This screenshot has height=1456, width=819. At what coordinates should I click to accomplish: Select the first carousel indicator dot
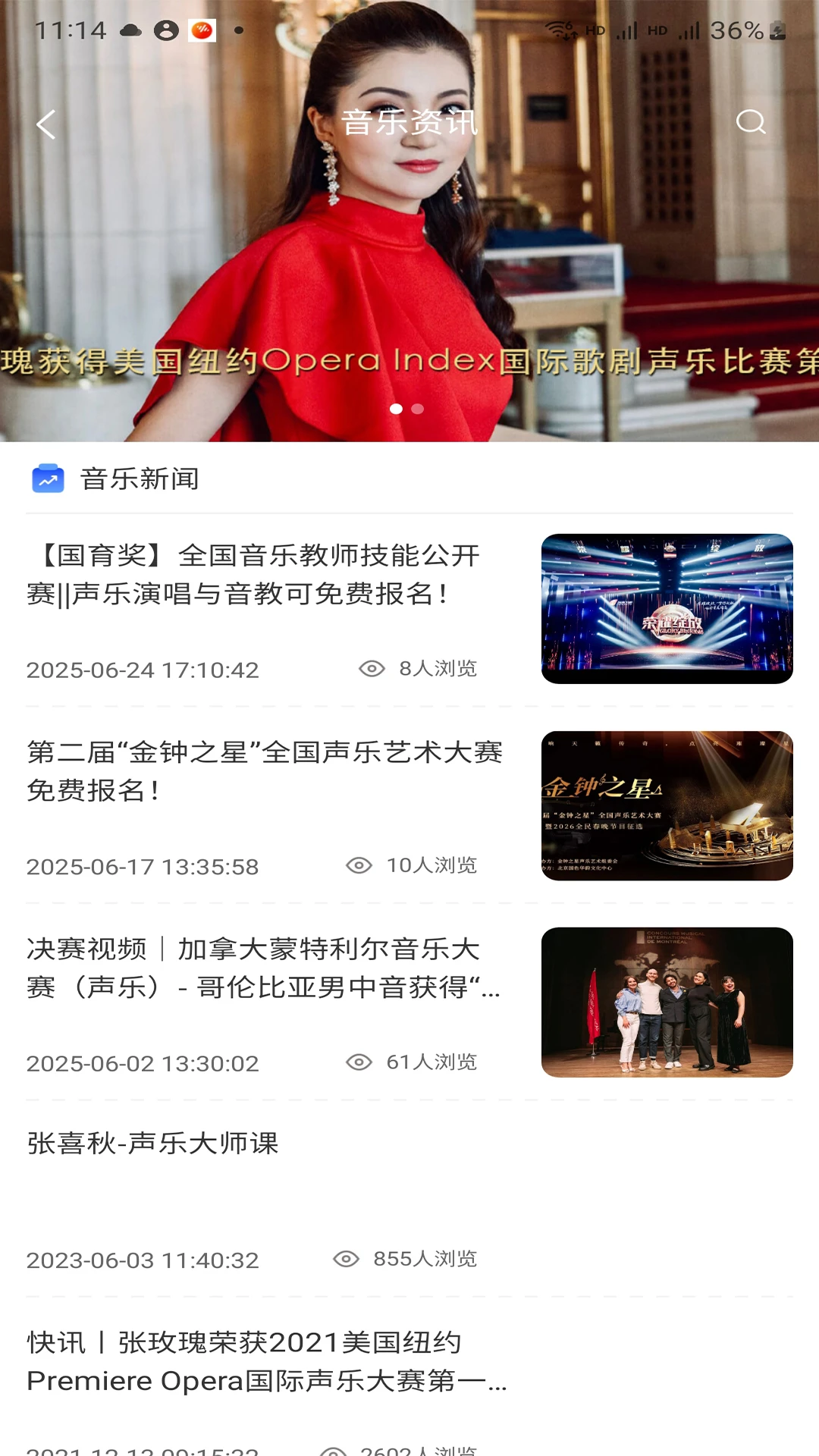(x=395, y=408)
